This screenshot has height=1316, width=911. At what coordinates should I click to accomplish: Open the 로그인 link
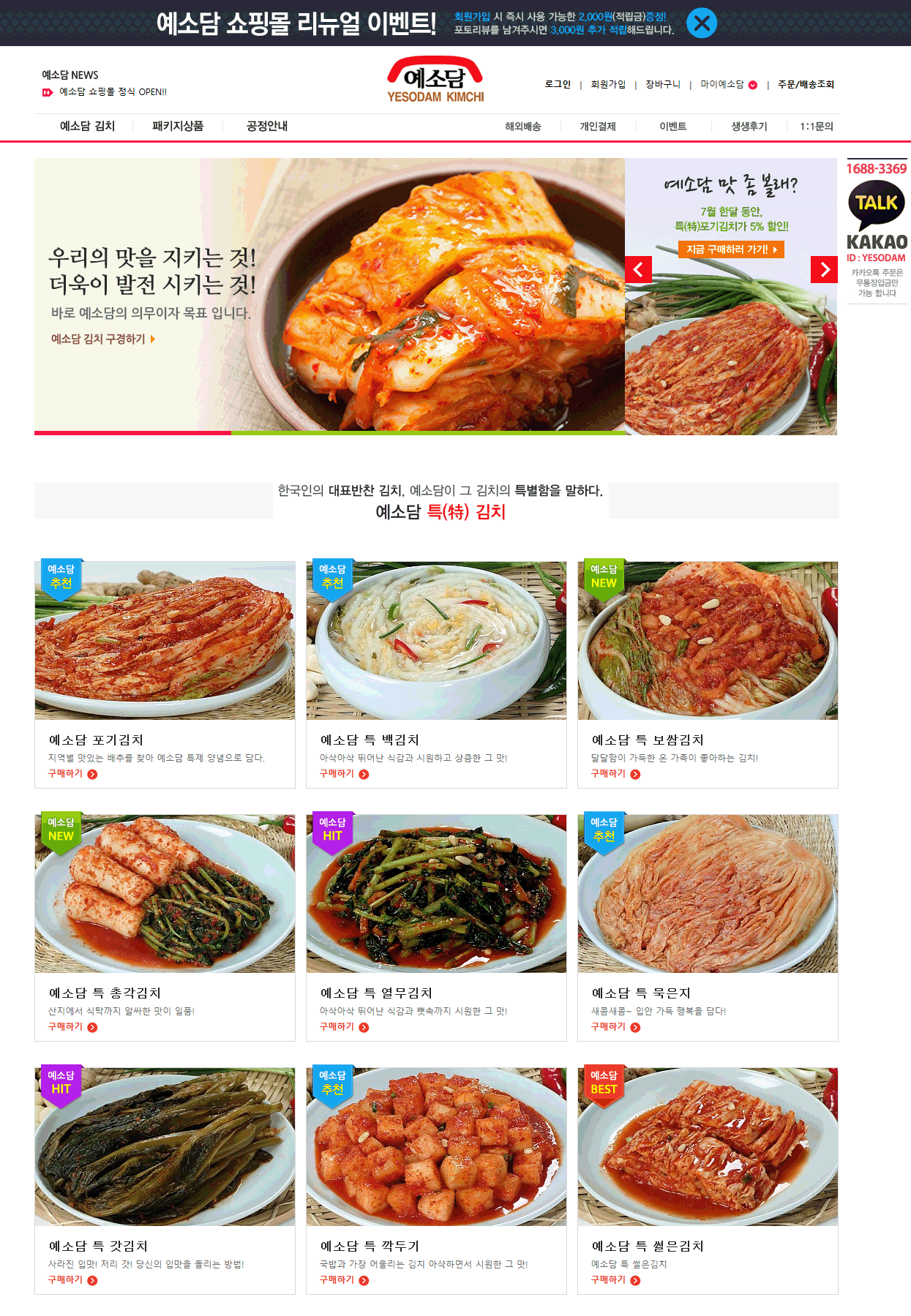(x=558, y=84)
